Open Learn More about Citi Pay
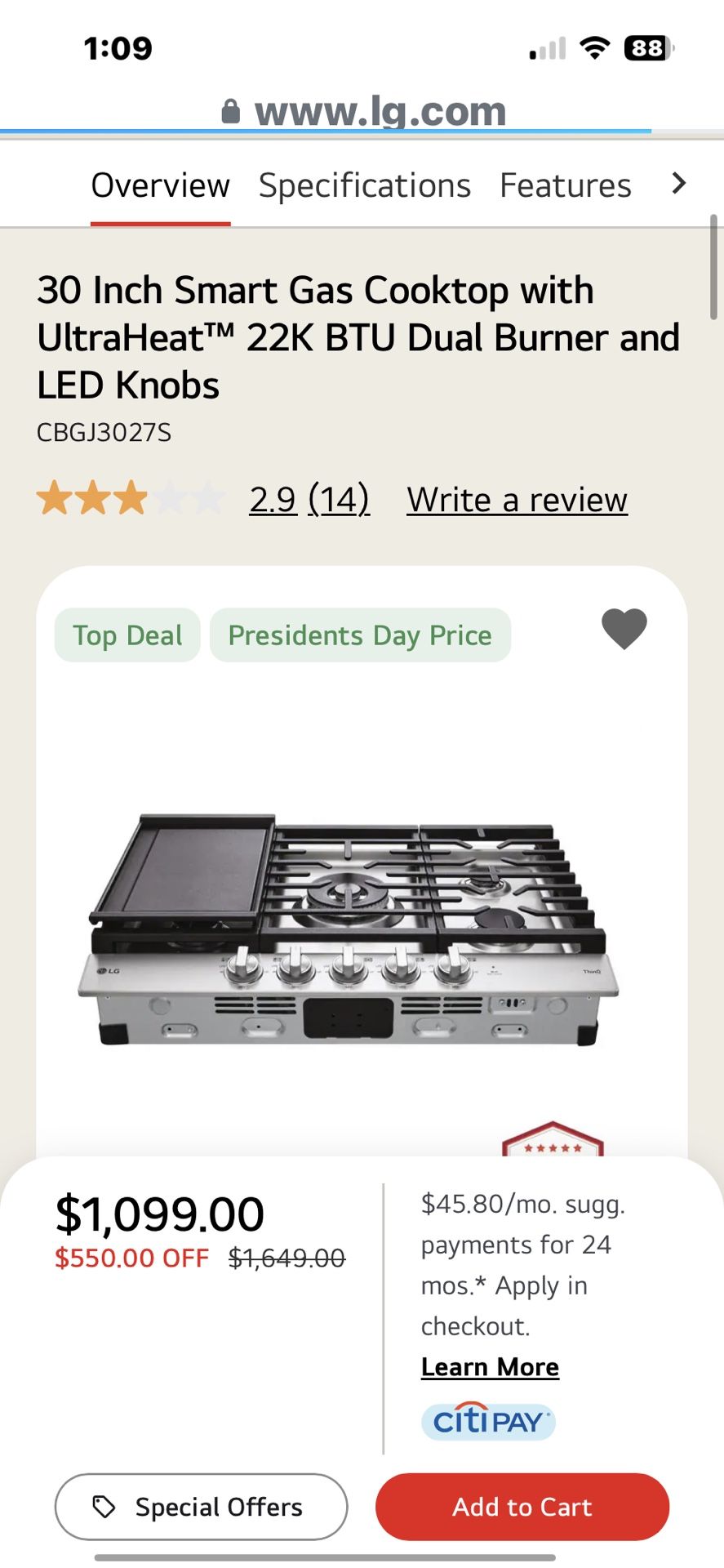This screenshot has width=724, height=1568. point(490,1367)
